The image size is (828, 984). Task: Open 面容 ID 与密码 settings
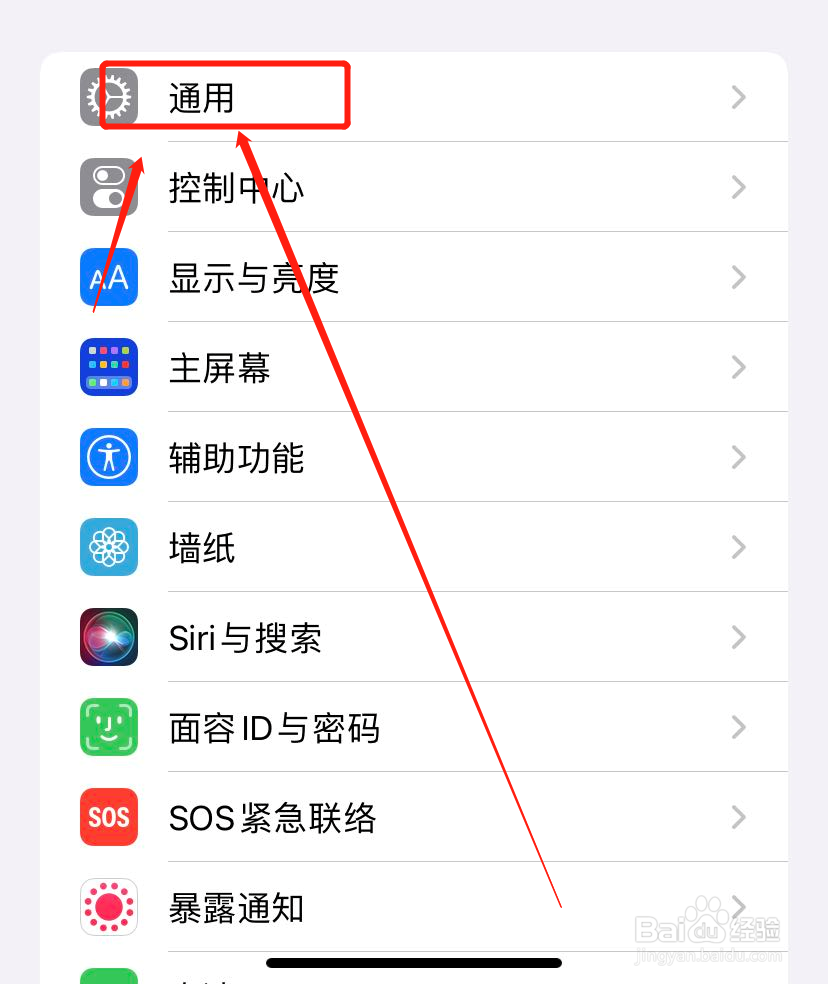click(400, 727)
